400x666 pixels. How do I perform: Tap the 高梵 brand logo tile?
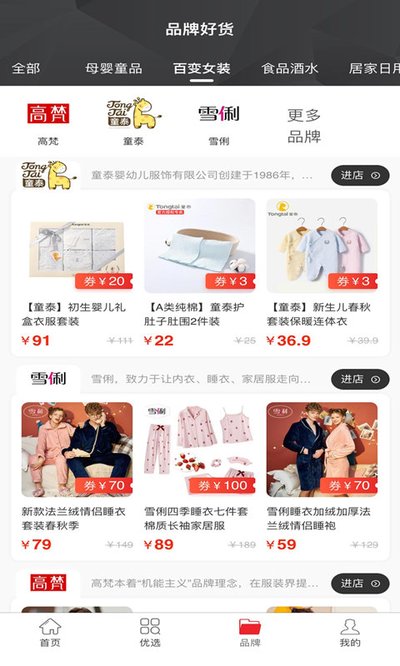(x=48, y=124)
